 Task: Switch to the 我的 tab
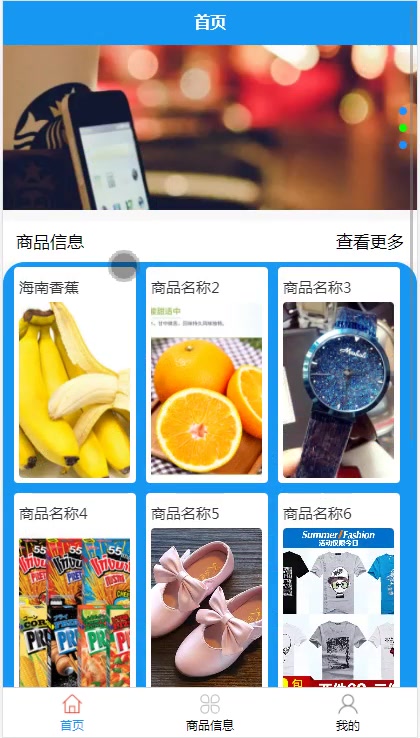coord(348,713)
